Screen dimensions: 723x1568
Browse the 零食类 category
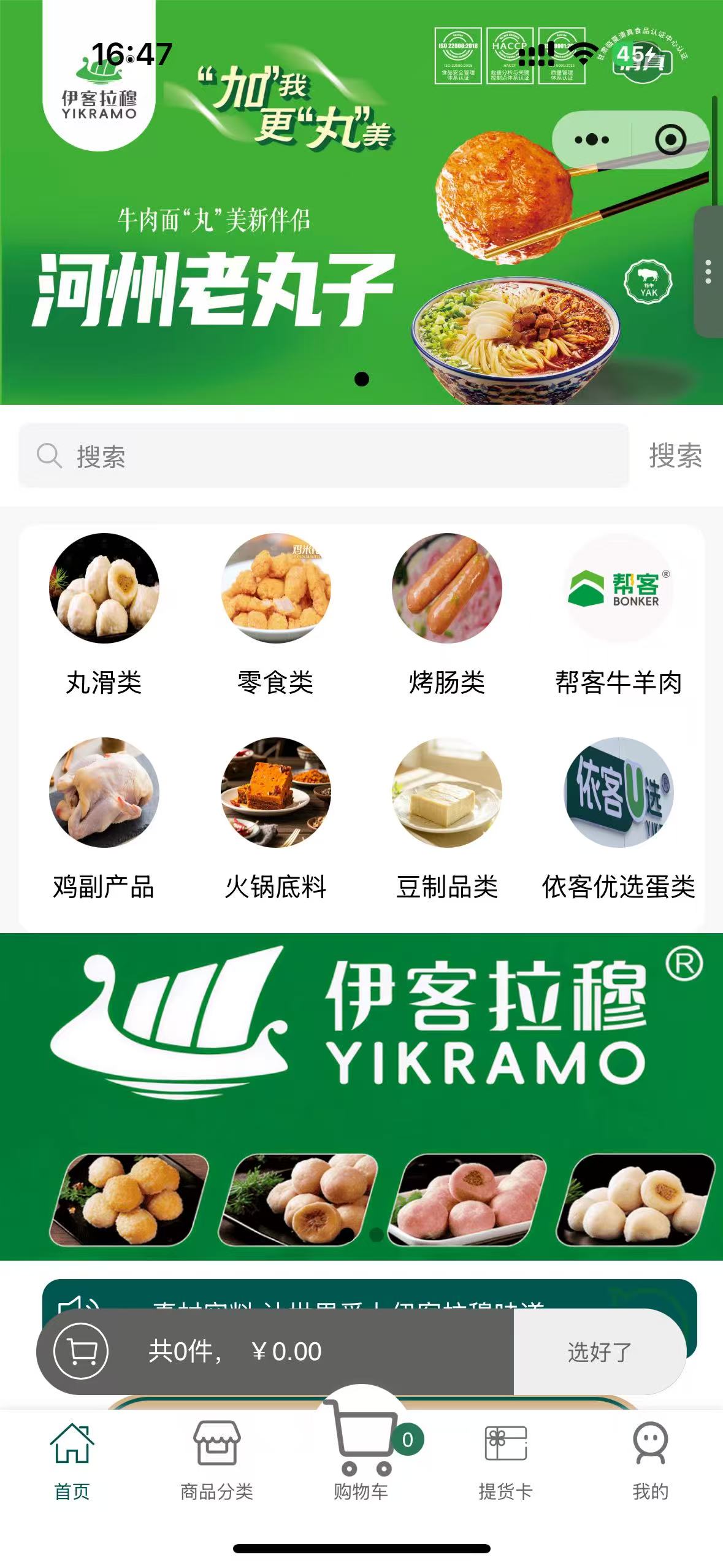pyautogui.click(x=275, y=613)
